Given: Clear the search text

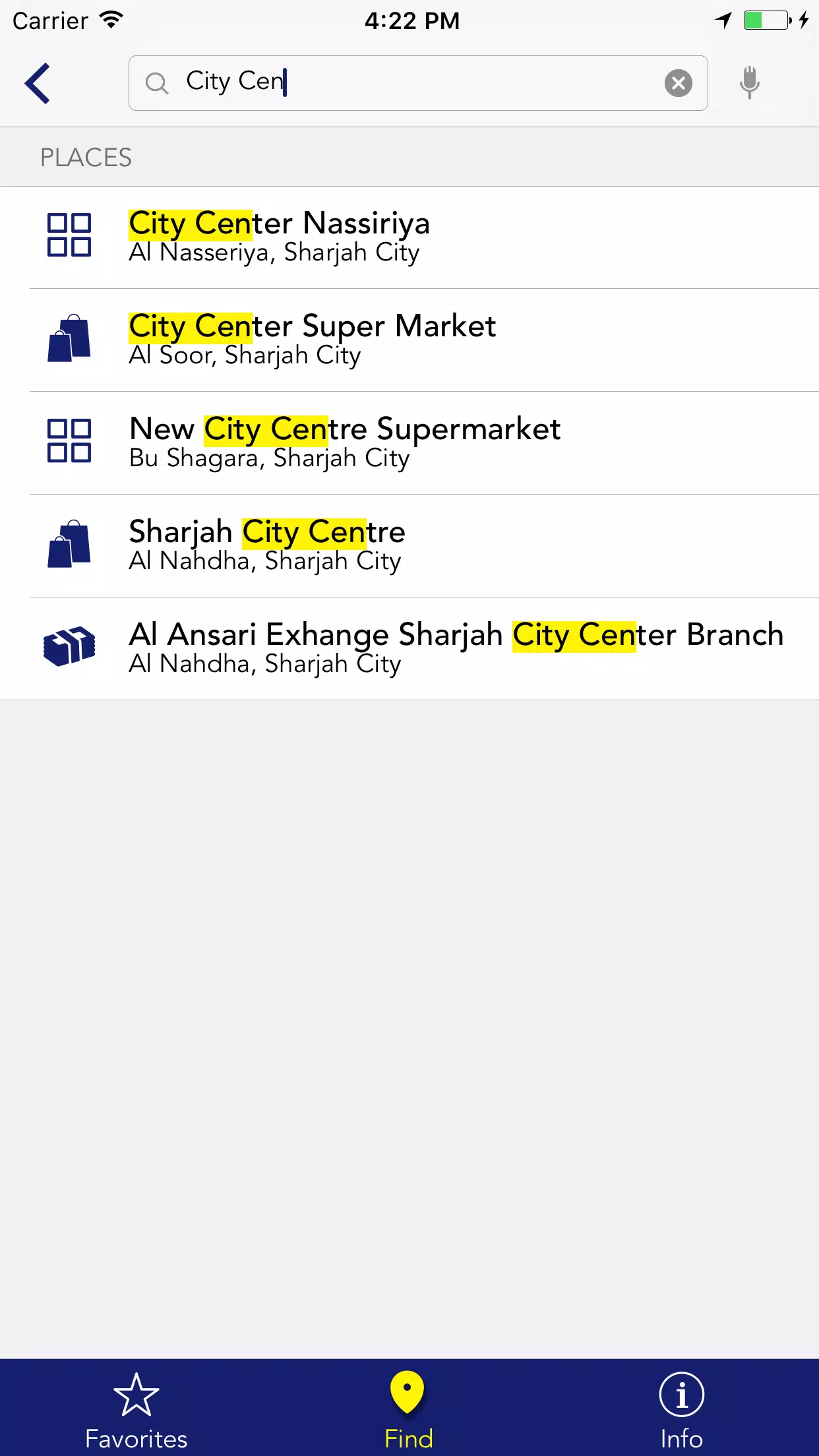Looking at the screenshot, I should click(678, 84).
